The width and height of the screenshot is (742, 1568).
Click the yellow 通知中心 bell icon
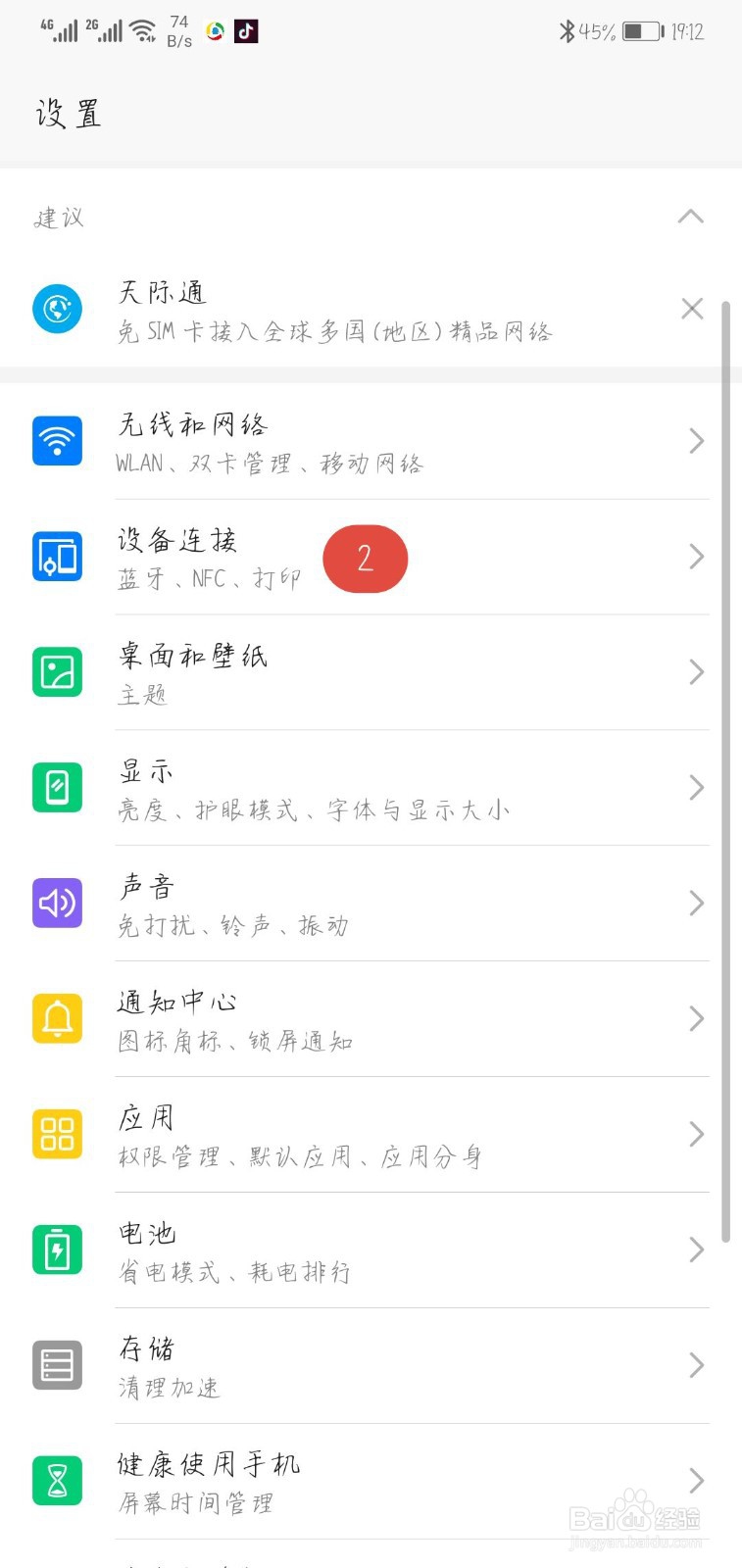click(x=57, y=1018)
